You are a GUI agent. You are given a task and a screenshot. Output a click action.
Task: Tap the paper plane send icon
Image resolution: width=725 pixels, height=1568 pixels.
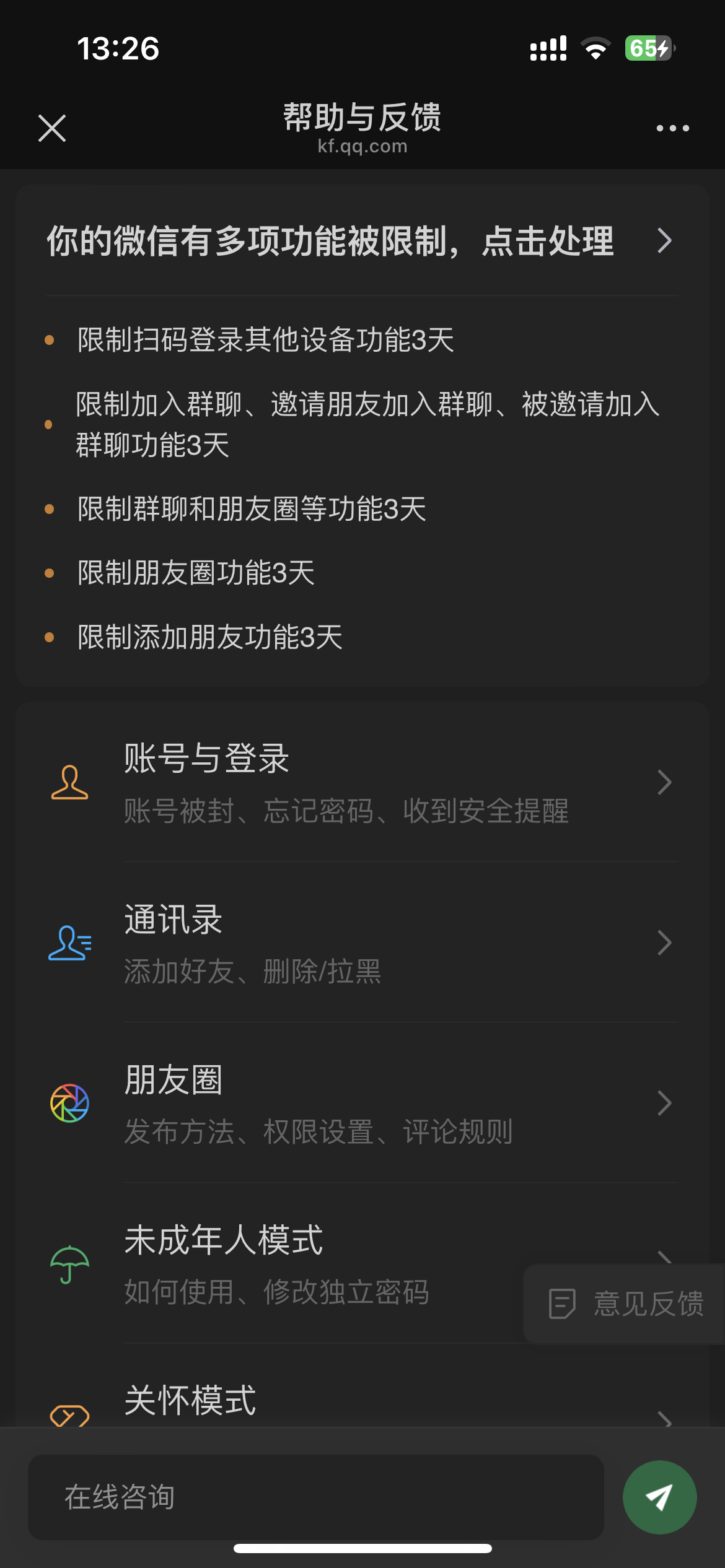tap(659, 1497)
